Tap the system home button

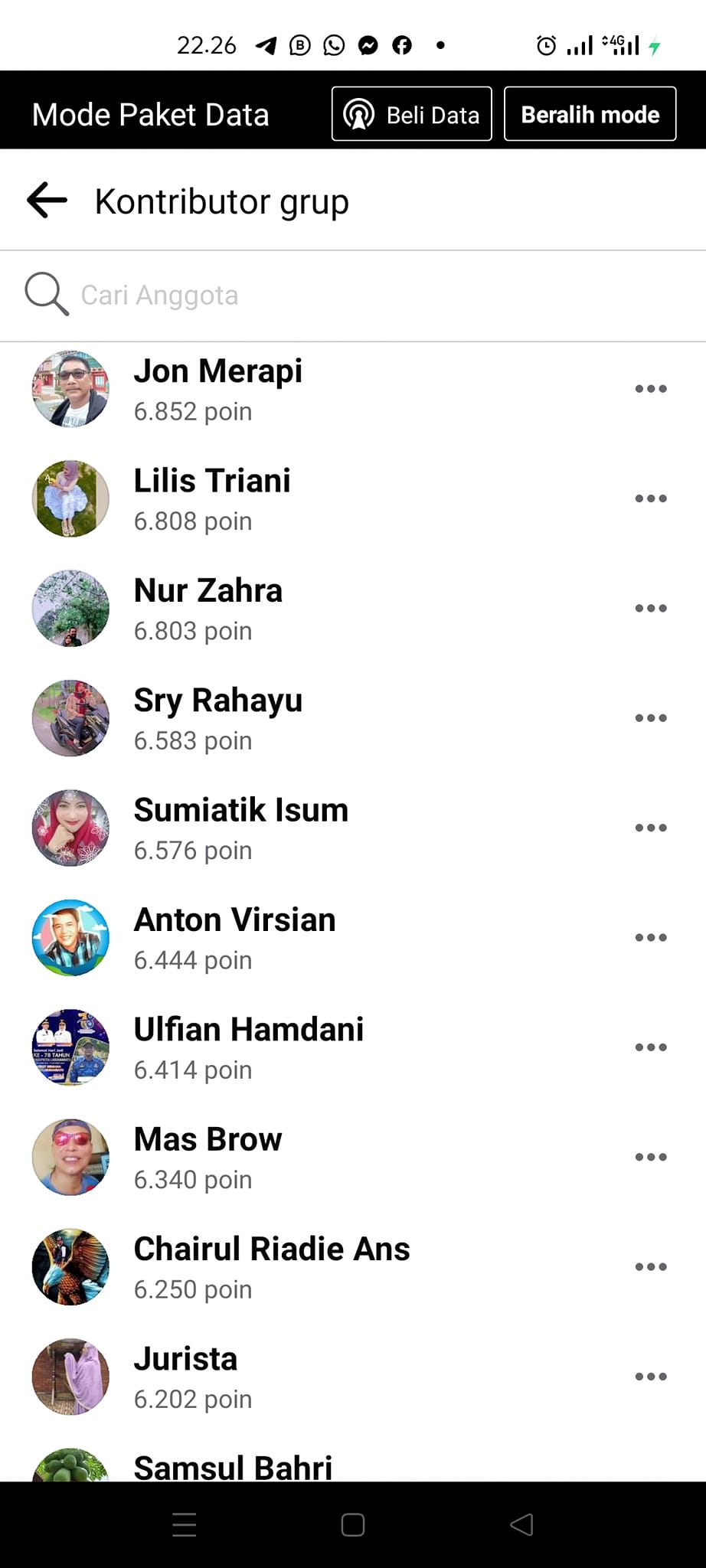tap(352, 1525)
